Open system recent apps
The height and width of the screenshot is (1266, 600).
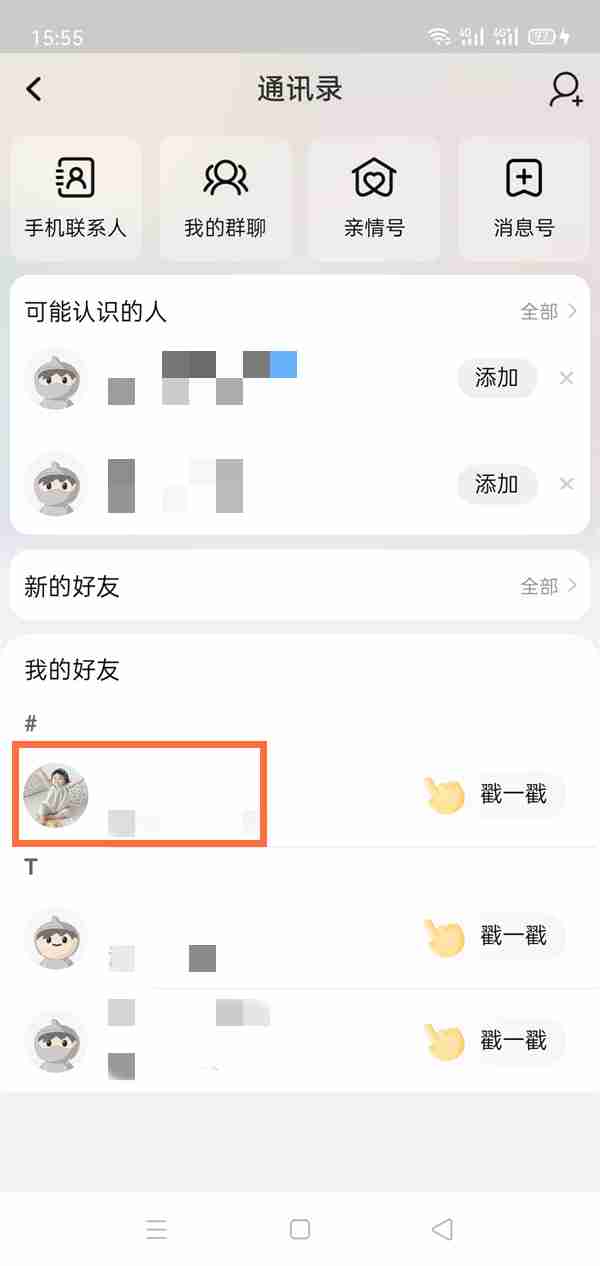pos(156,1229)
